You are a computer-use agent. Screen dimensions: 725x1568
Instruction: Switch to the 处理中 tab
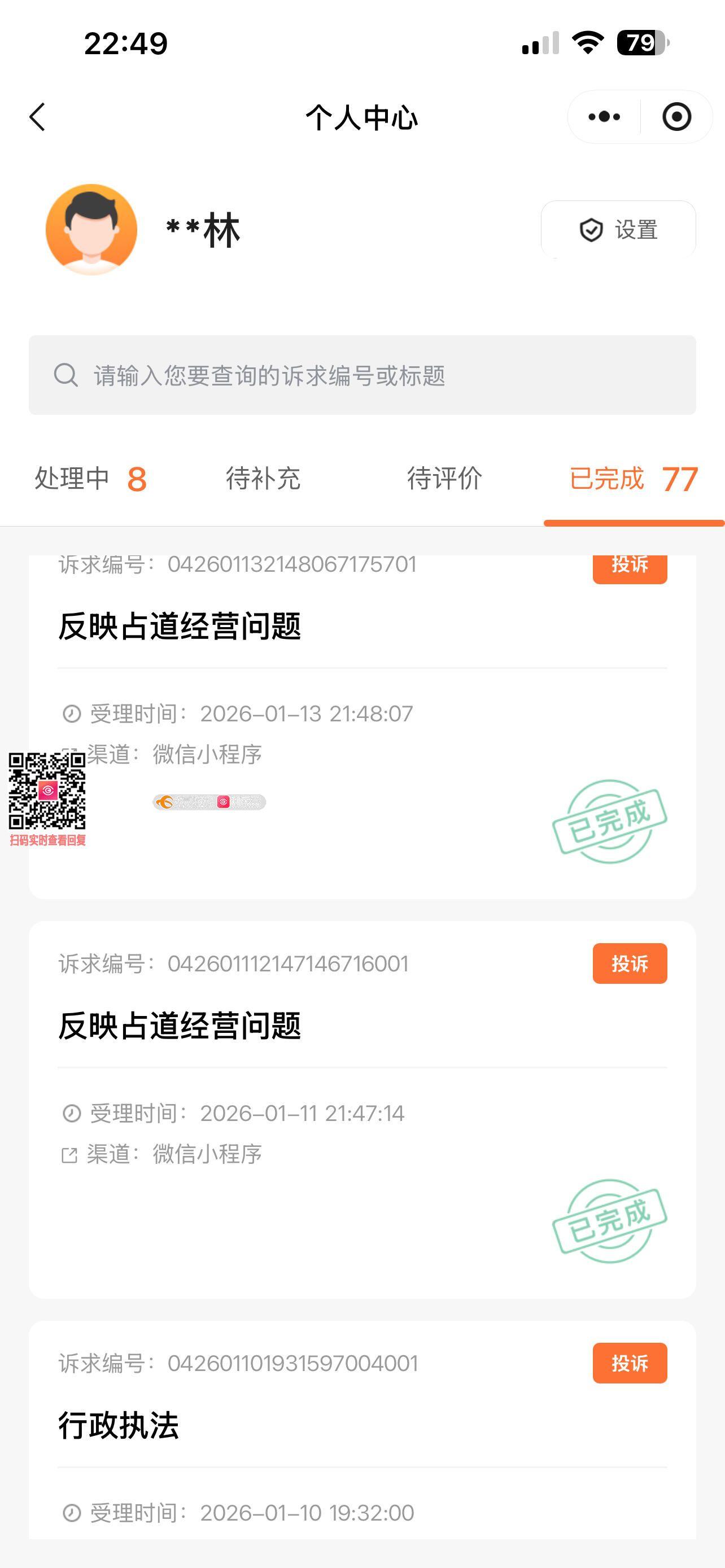click(x=90, y=479)
